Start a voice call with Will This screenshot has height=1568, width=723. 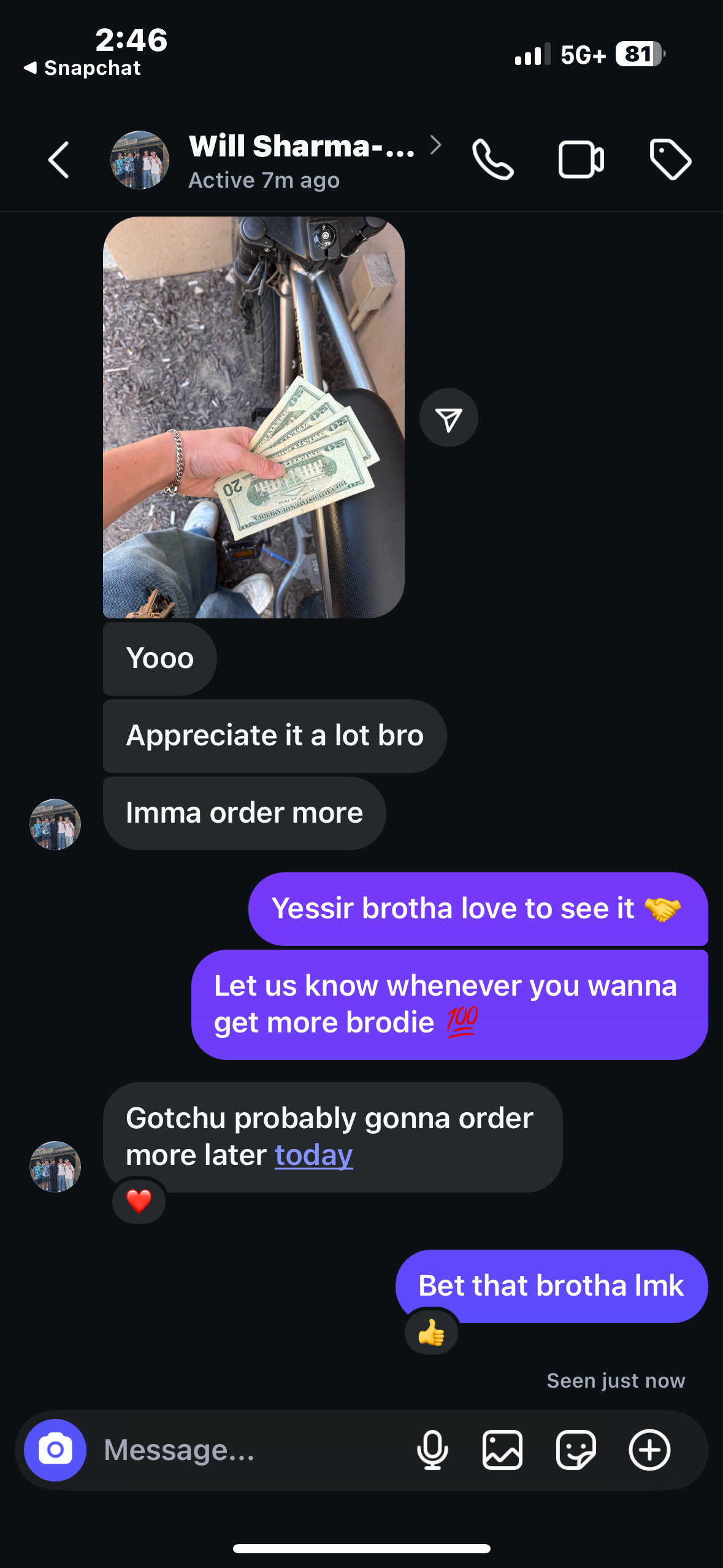492,160
